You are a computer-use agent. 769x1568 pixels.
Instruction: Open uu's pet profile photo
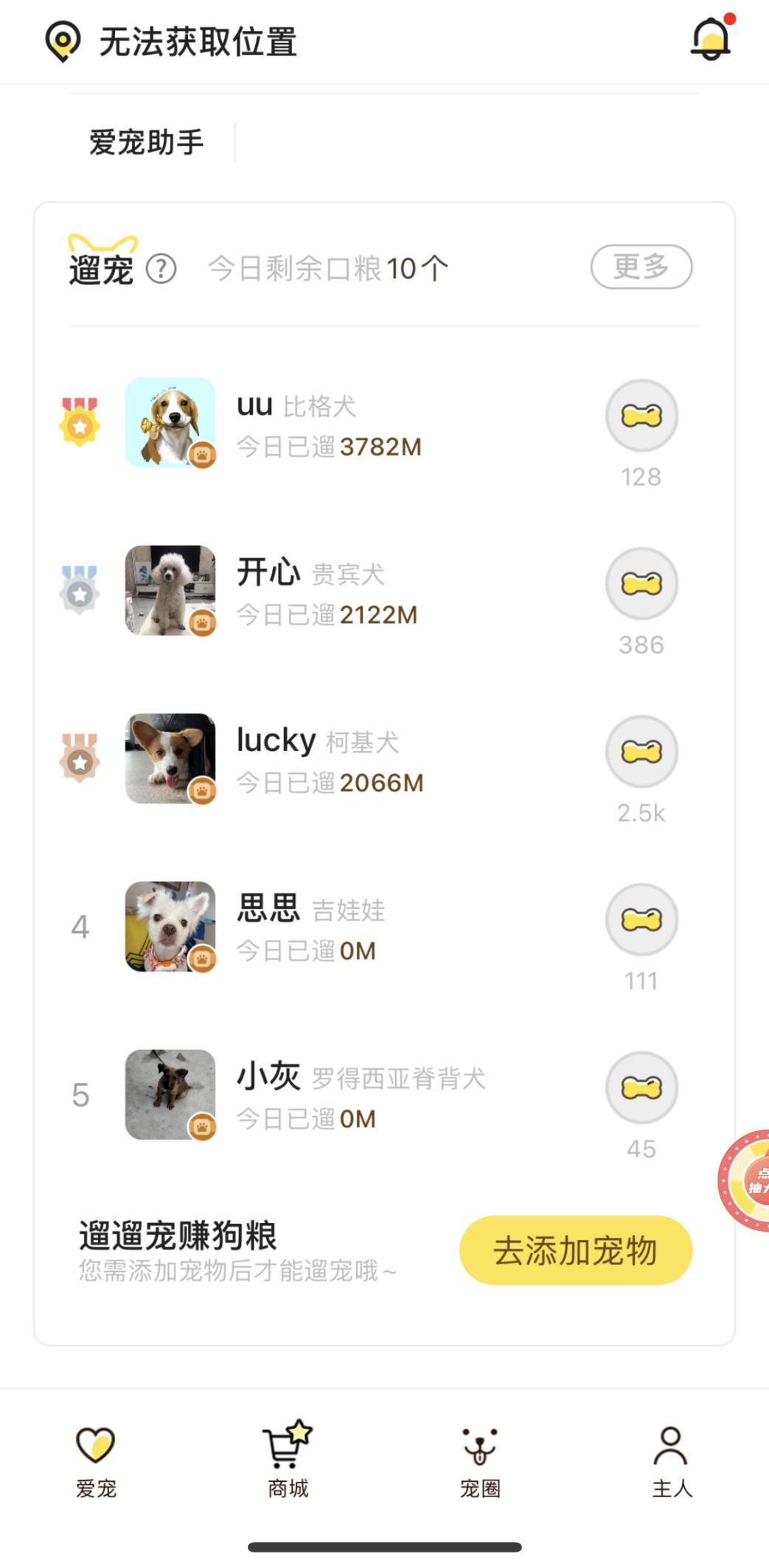[170, 422]
